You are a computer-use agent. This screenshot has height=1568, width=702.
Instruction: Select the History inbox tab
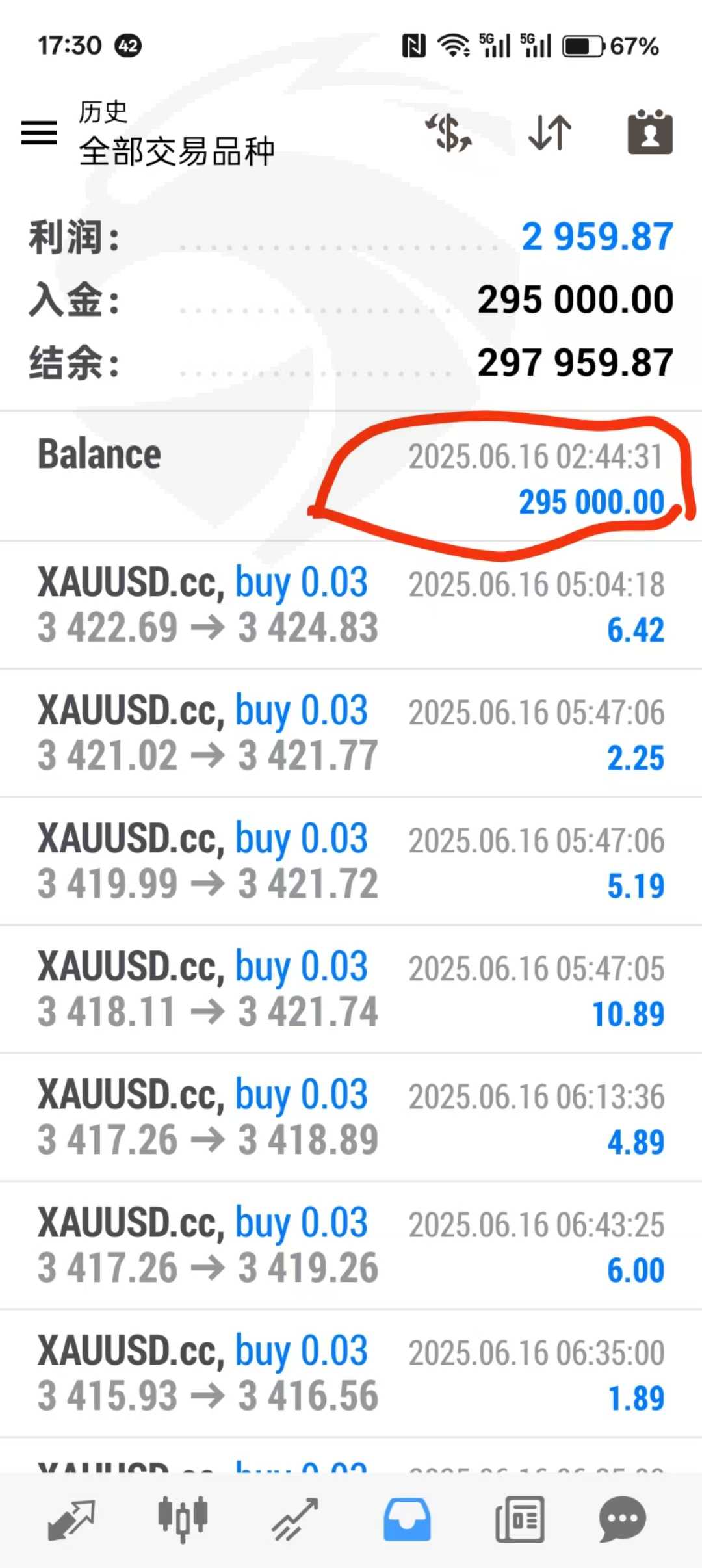[407, 1520]
